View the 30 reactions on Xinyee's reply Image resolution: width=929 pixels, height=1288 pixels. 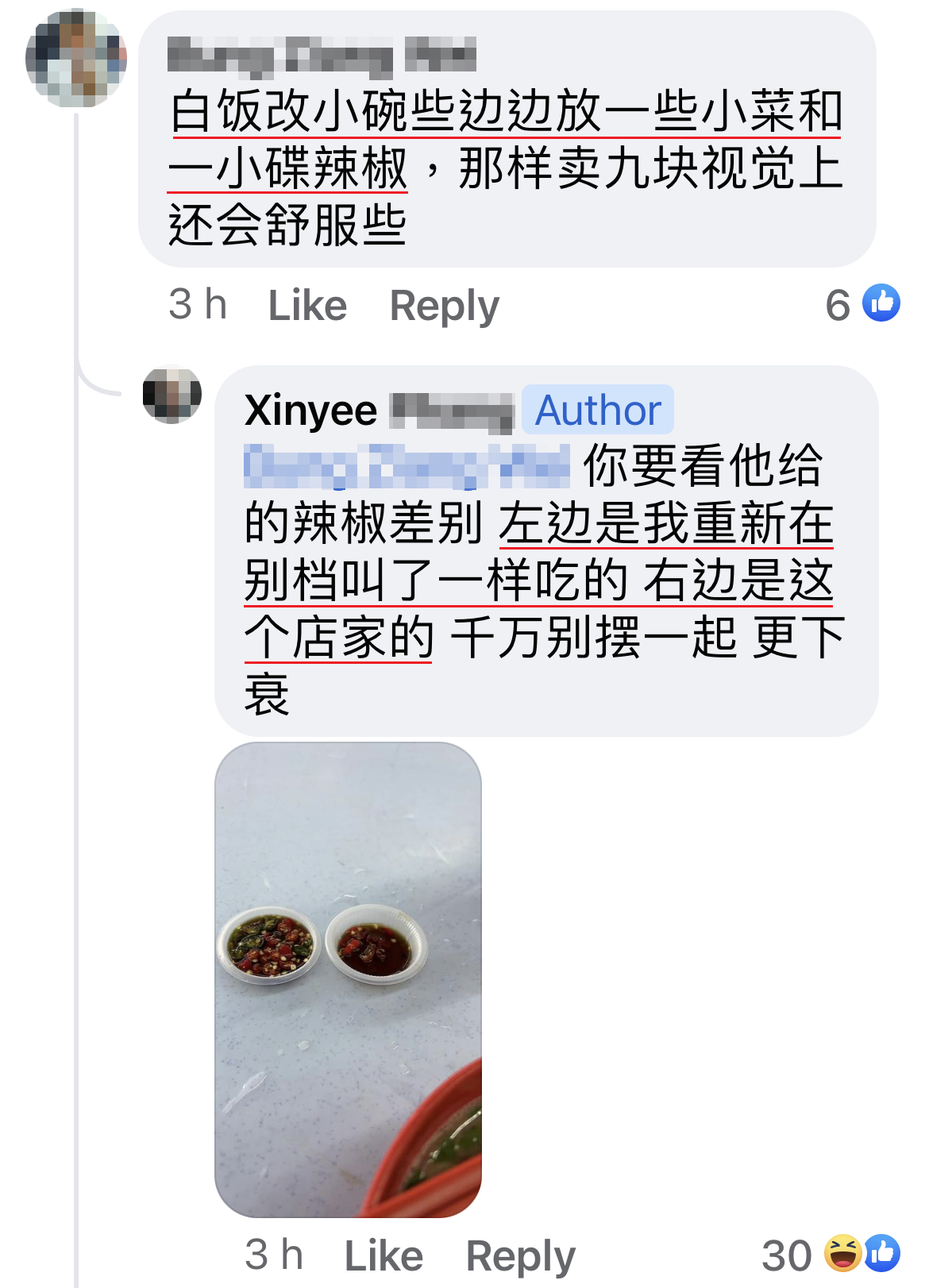(830, 1255)
